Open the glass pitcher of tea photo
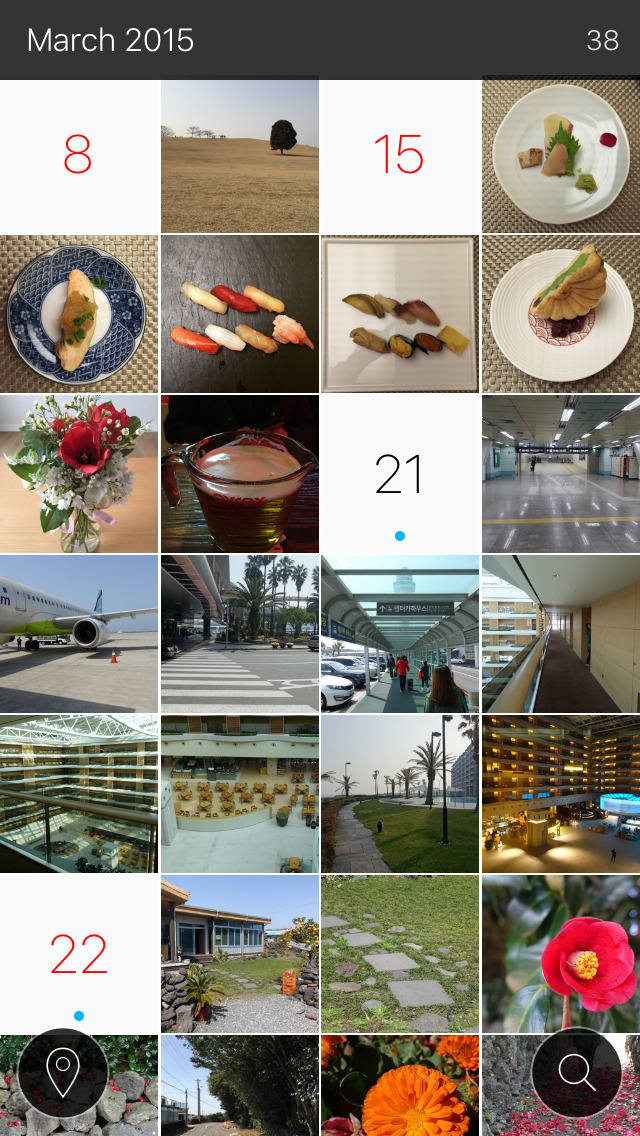 240,474
